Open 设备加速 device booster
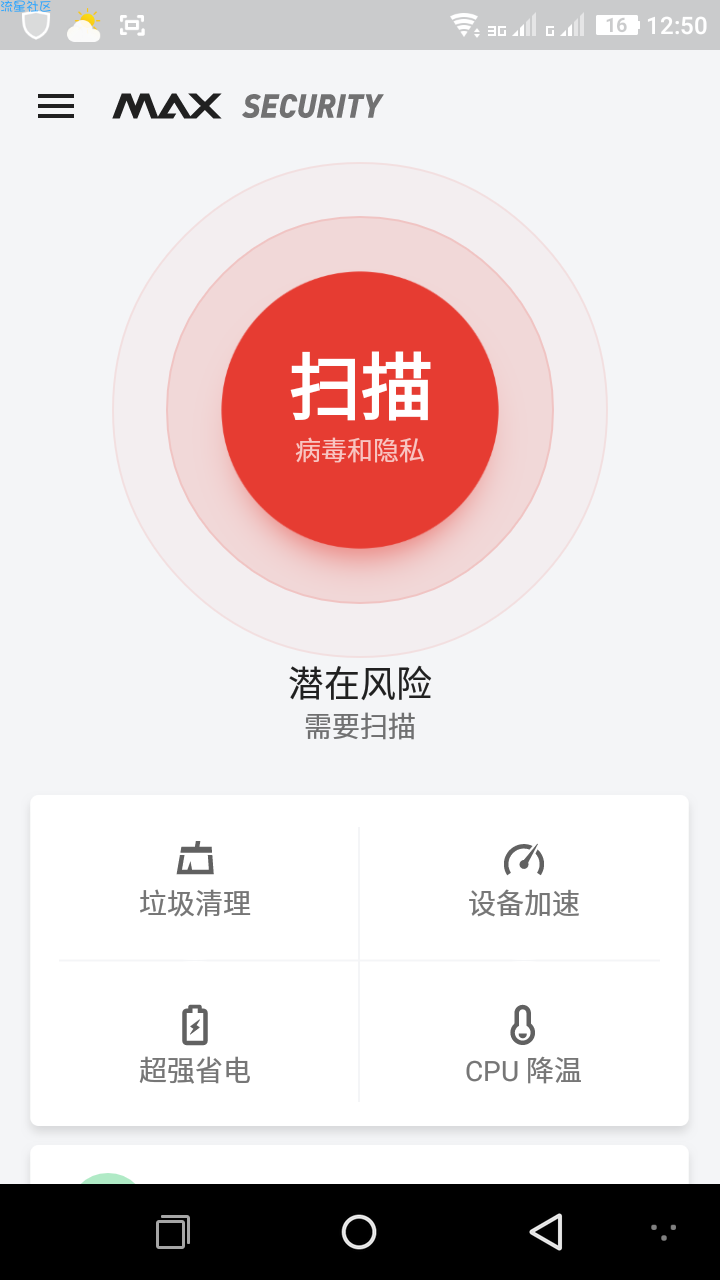720x1280 pixels. pyautogui.click(x=524, y=879)
